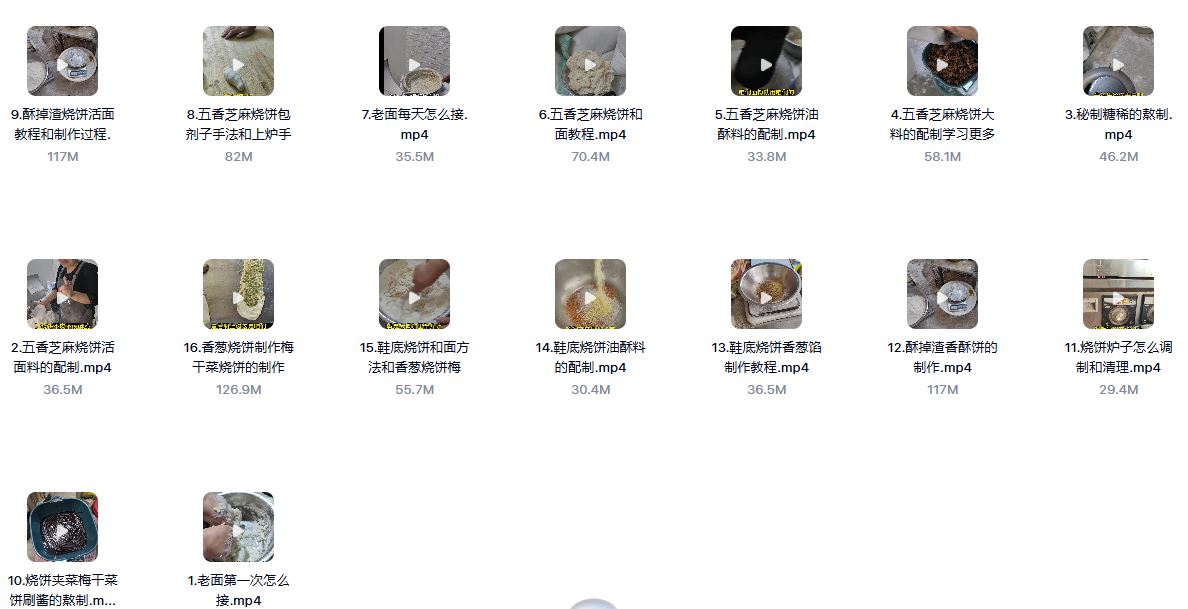
Task: Play 12.酥掉渣香酥饼的制作.mp4
Action: (x=942, y=295)
